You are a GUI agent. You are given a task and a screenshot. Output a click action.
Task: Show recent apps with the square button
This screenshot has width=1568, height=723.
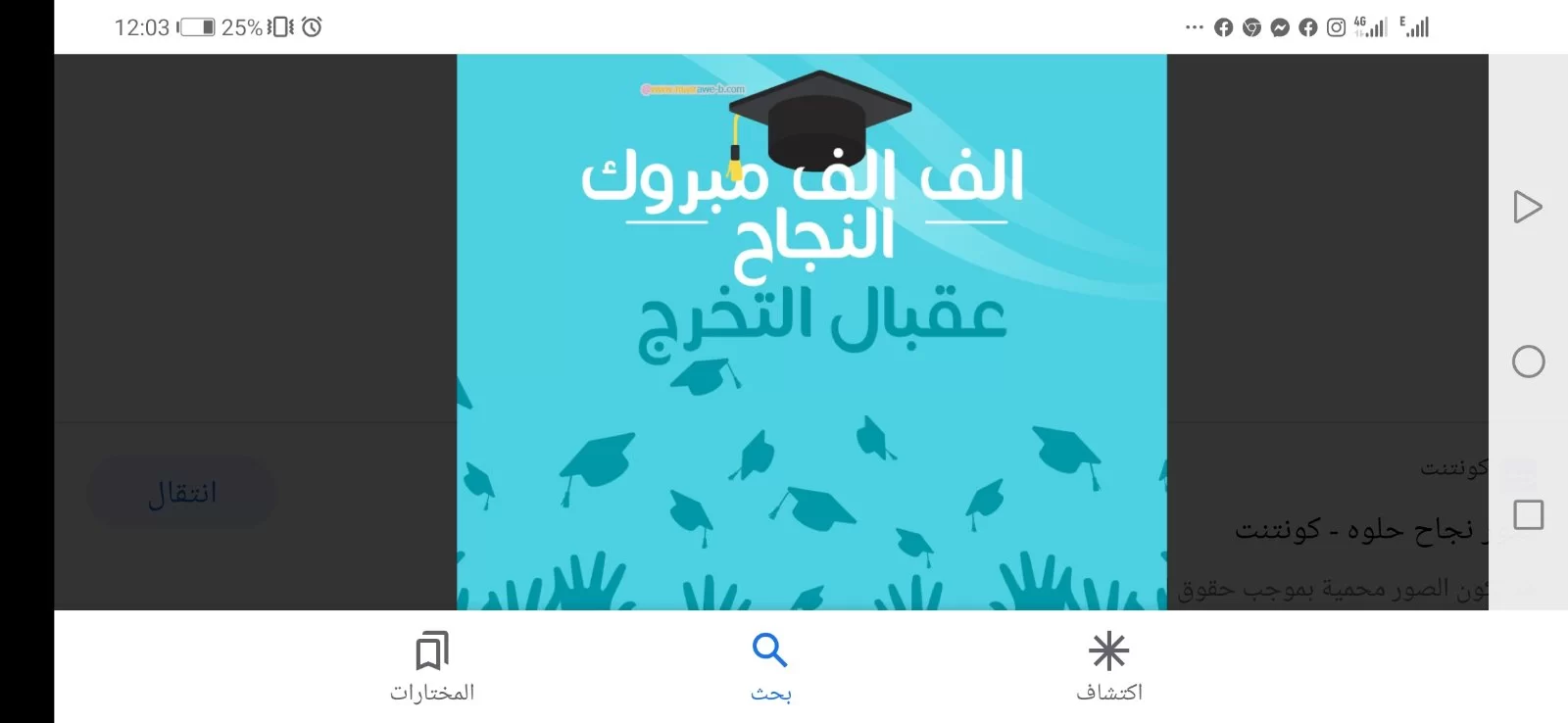click(1528, 514)
